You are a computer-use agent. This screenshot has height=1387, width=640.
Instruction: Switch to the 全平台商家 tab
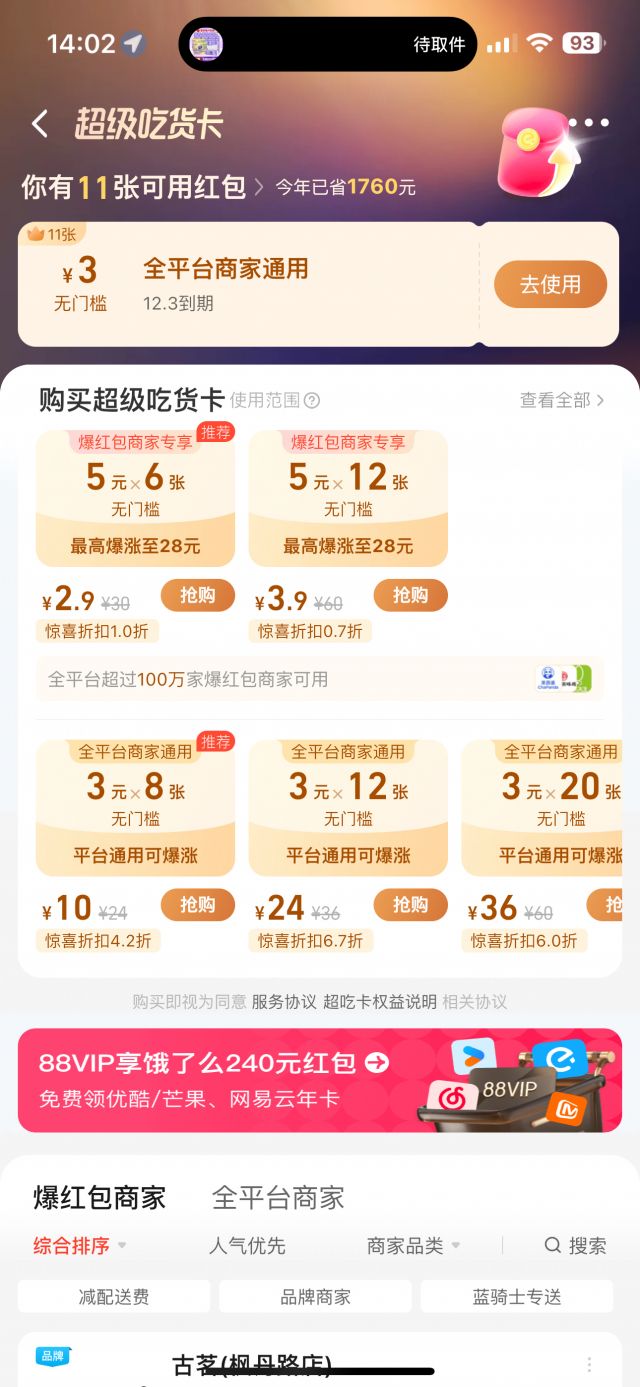pyautogui.click(x=278, y=1197)
